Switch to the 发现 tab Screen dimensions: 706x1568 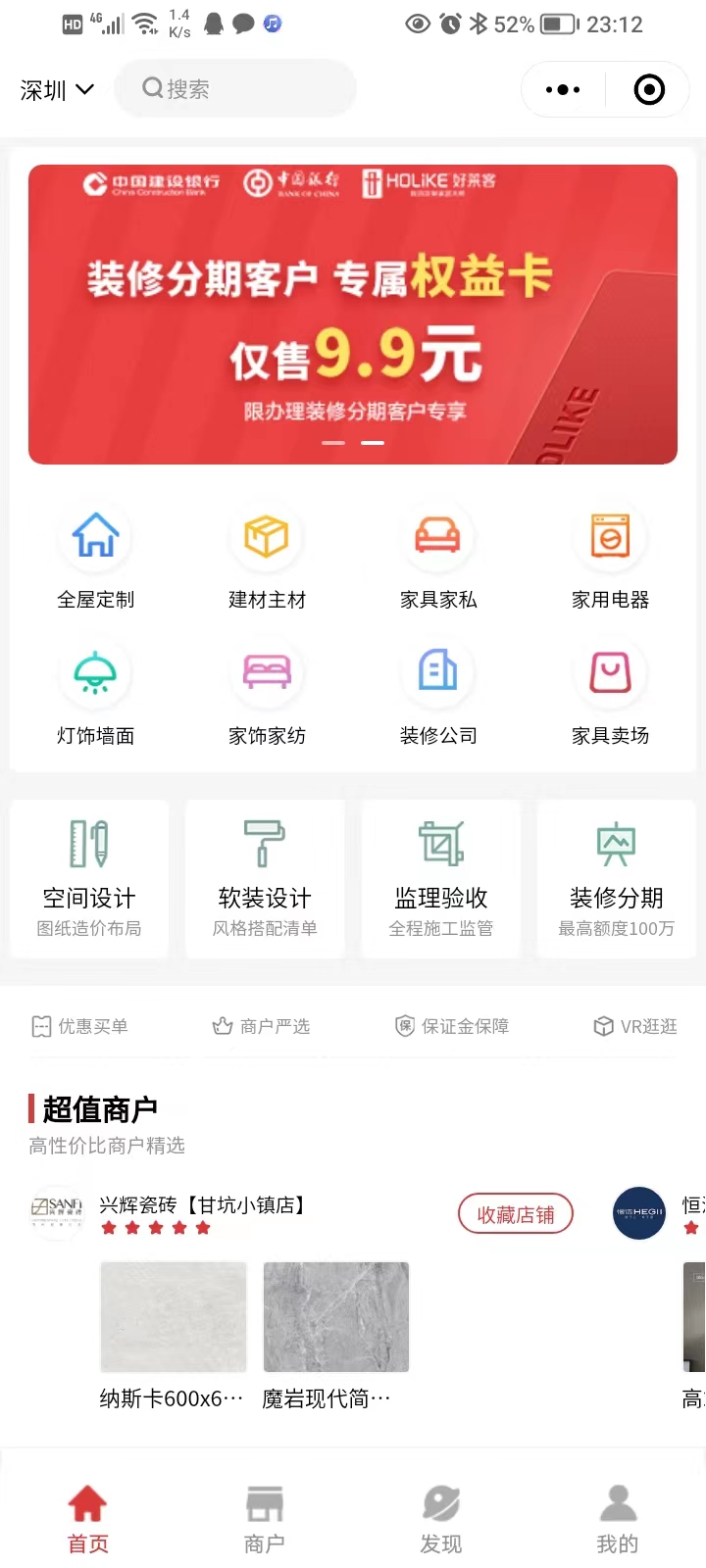[x=441, y=1519]
